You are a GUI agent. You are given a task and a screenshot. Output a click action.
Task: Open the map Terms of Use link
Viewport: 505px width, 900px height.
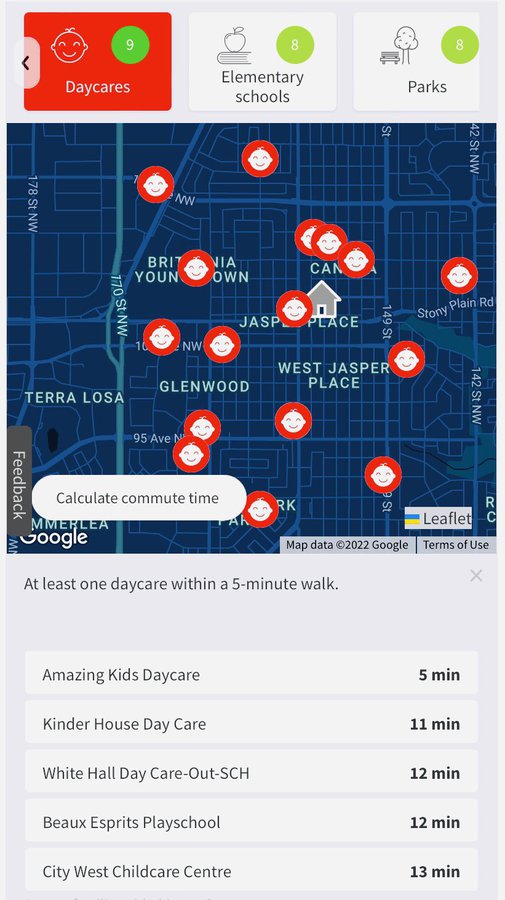[456, 545]
